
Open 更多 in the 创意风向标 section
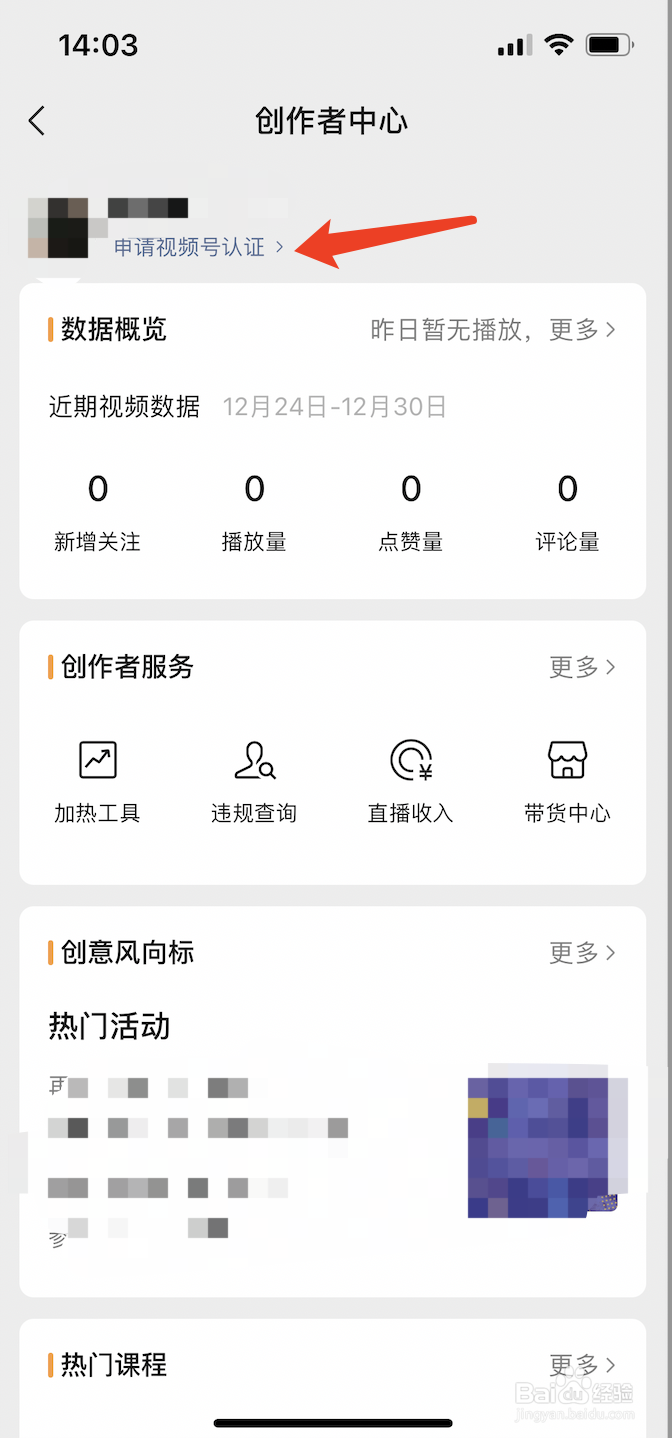pyautogui.click(x=582, y=953)
